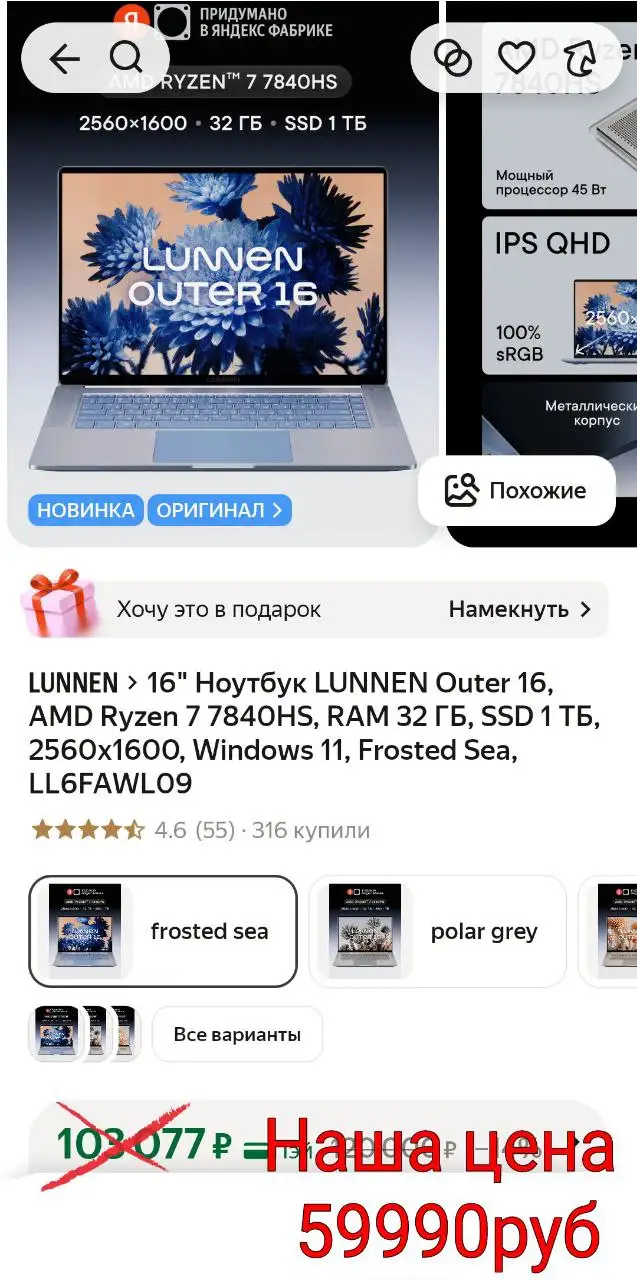Image resolution: width=637 pixels, height=1280 pixels.
Task: Select the frosted sea color option
Action: [x=163, y=931]
